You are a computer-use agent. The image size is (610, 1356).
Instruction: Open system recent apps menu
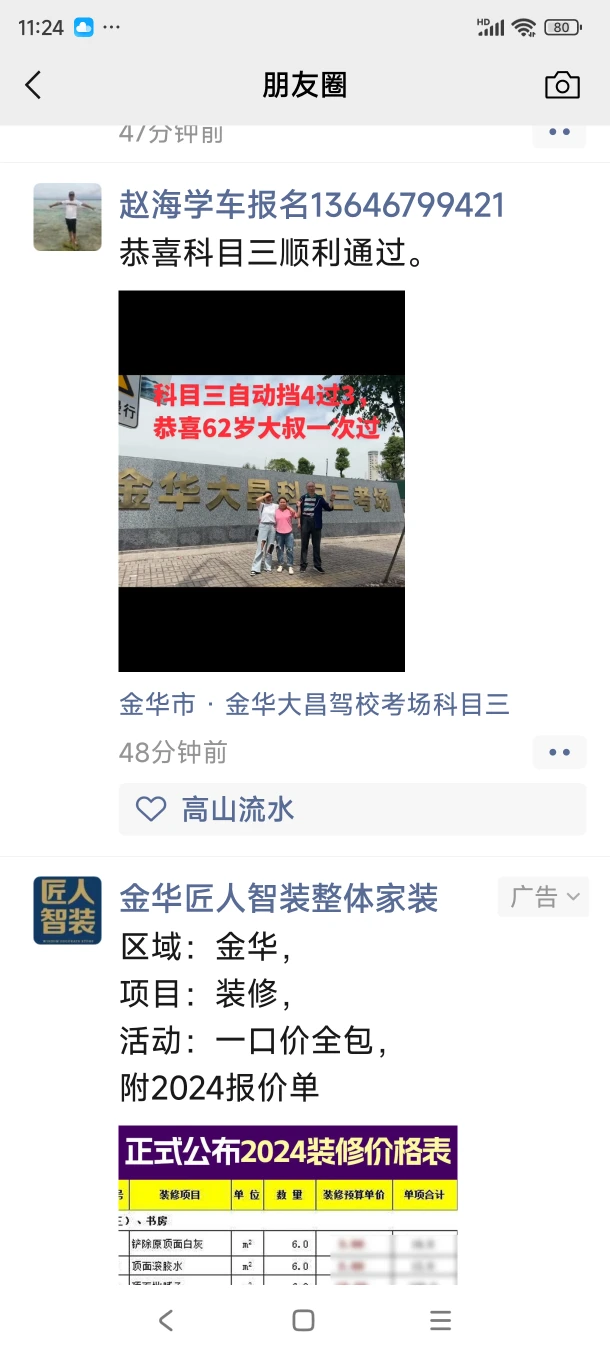click(x=440, y=1320)
